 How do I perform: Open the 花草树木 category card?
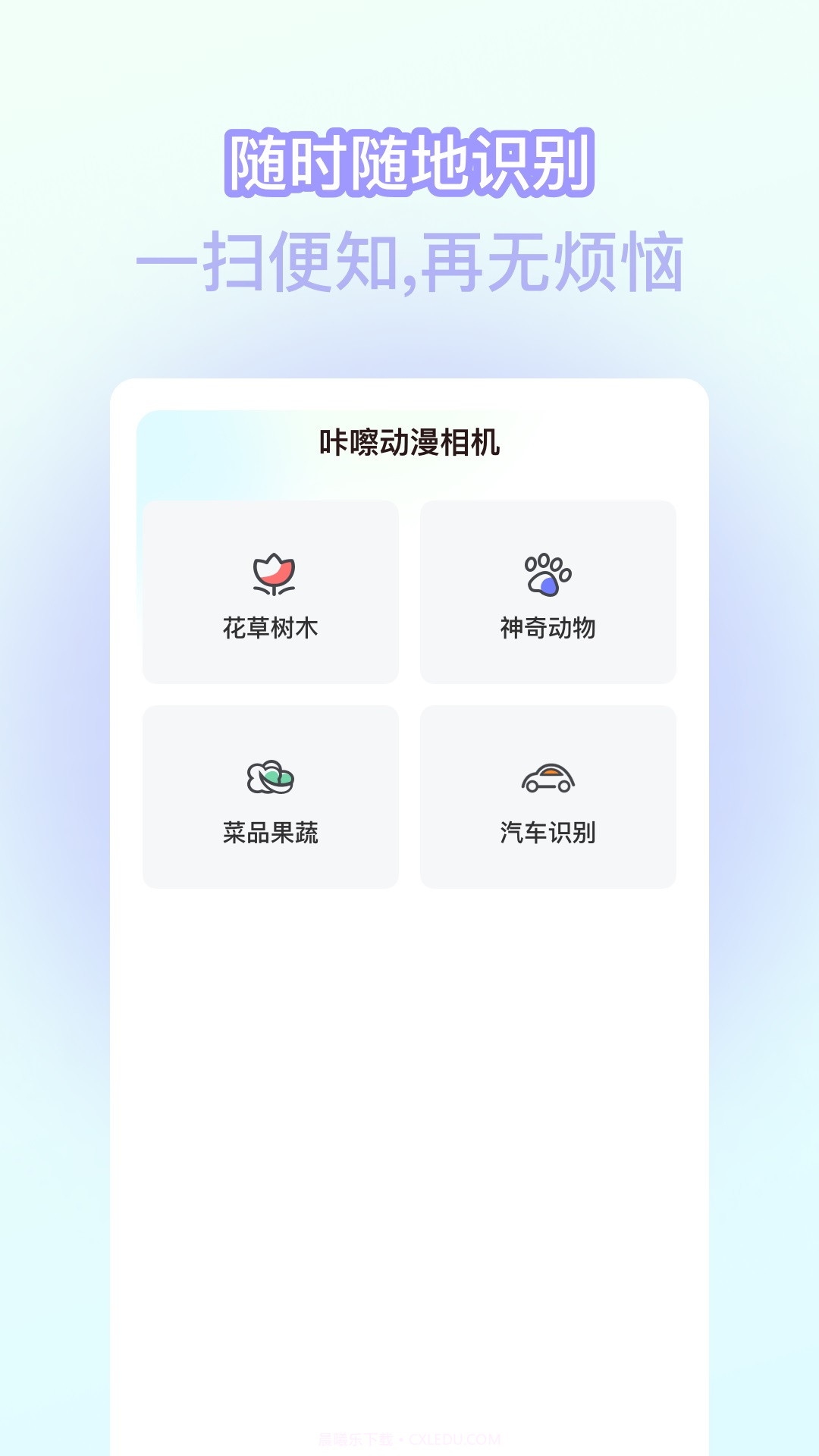pos(271,591)
